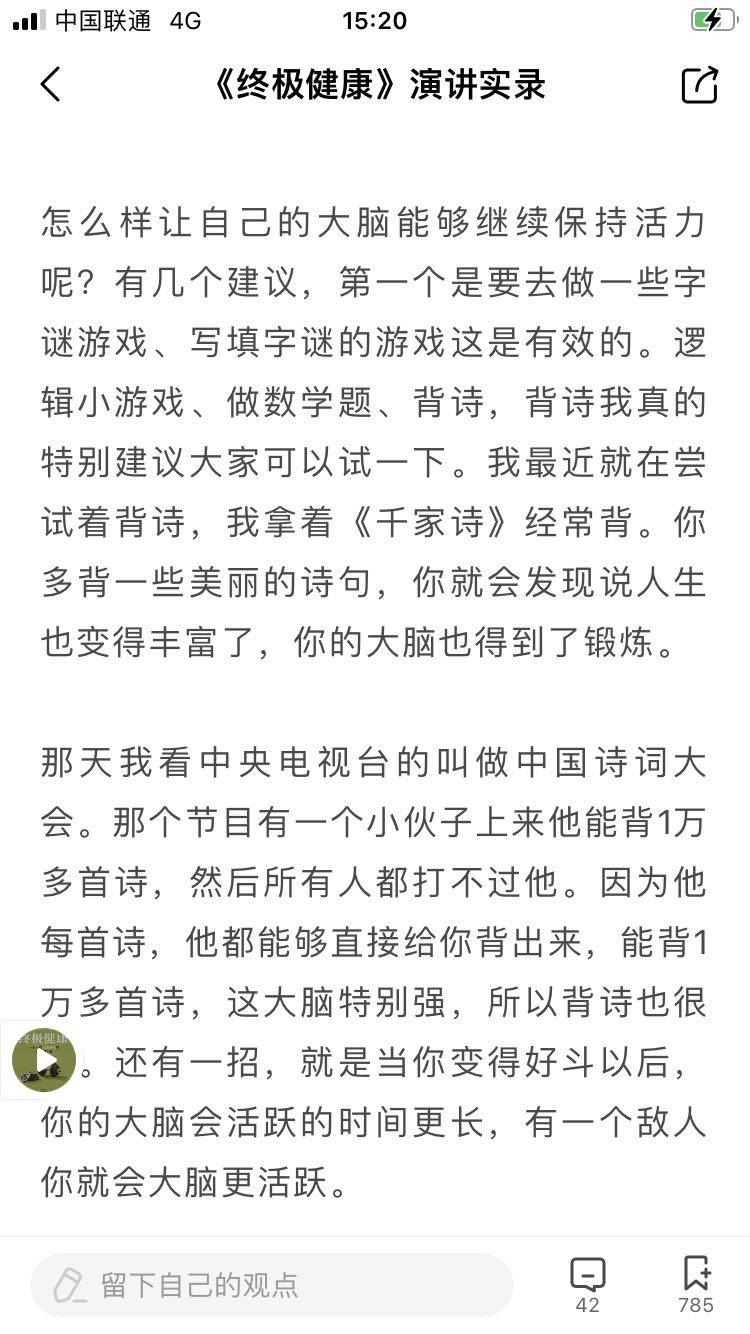Share this speech transcript
The image size is (750, 1334).
click(699, 85)
